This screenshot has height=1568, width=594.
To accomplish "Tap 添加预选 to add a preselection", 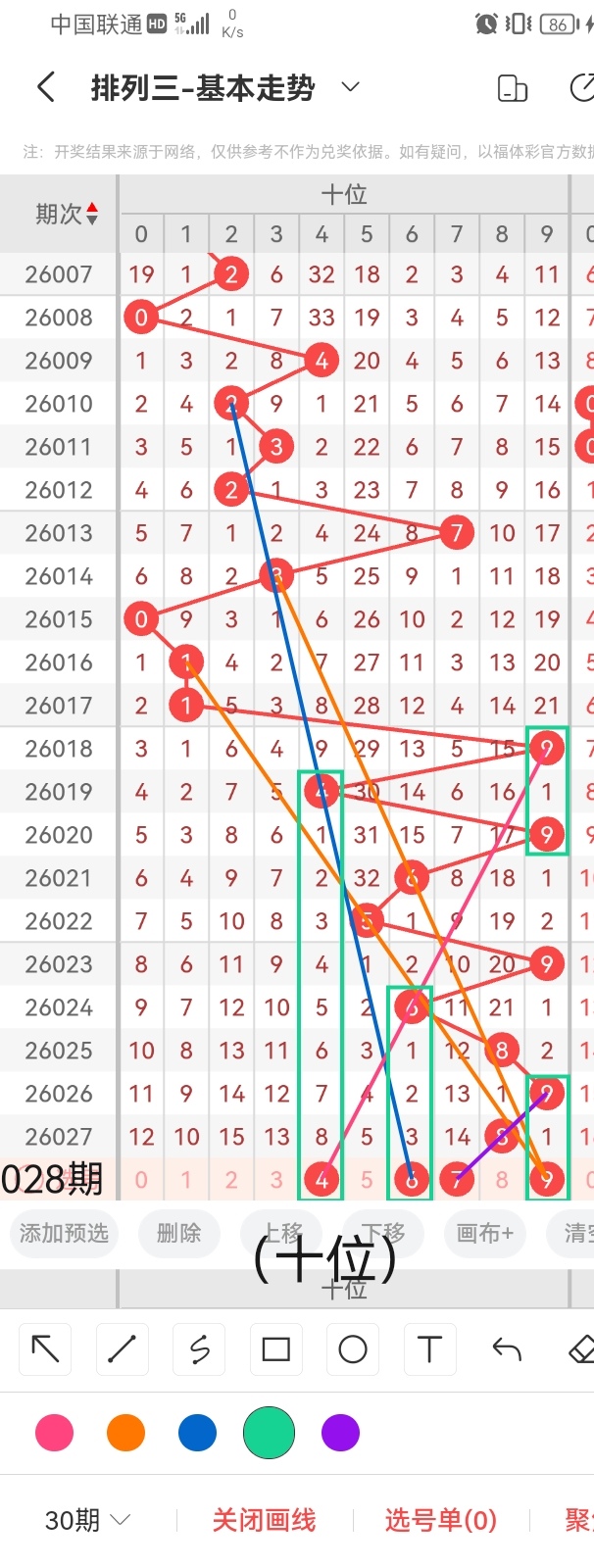I will [x=64, y=1232].
